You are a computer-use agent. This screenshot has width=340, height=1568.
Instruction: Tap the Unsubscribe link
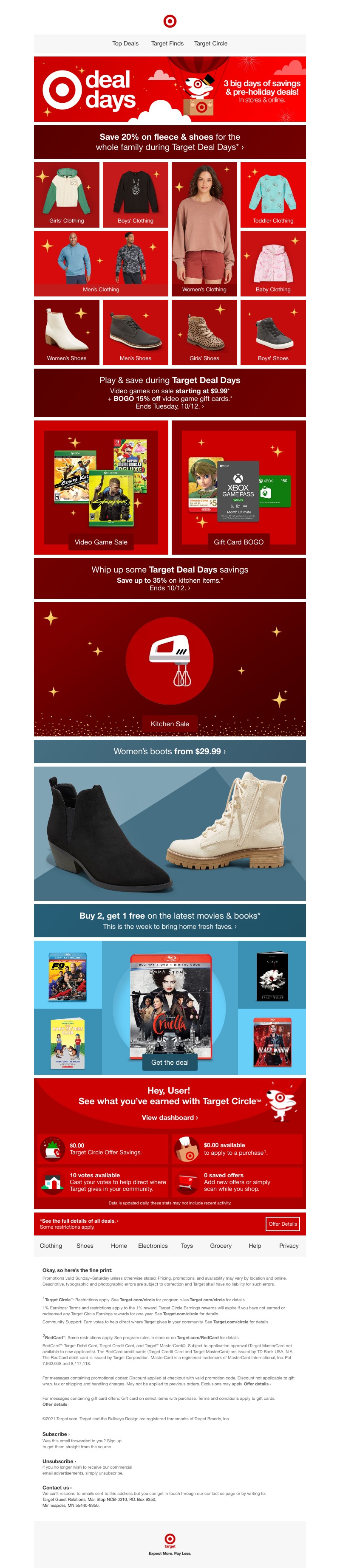pos(59,1461)
